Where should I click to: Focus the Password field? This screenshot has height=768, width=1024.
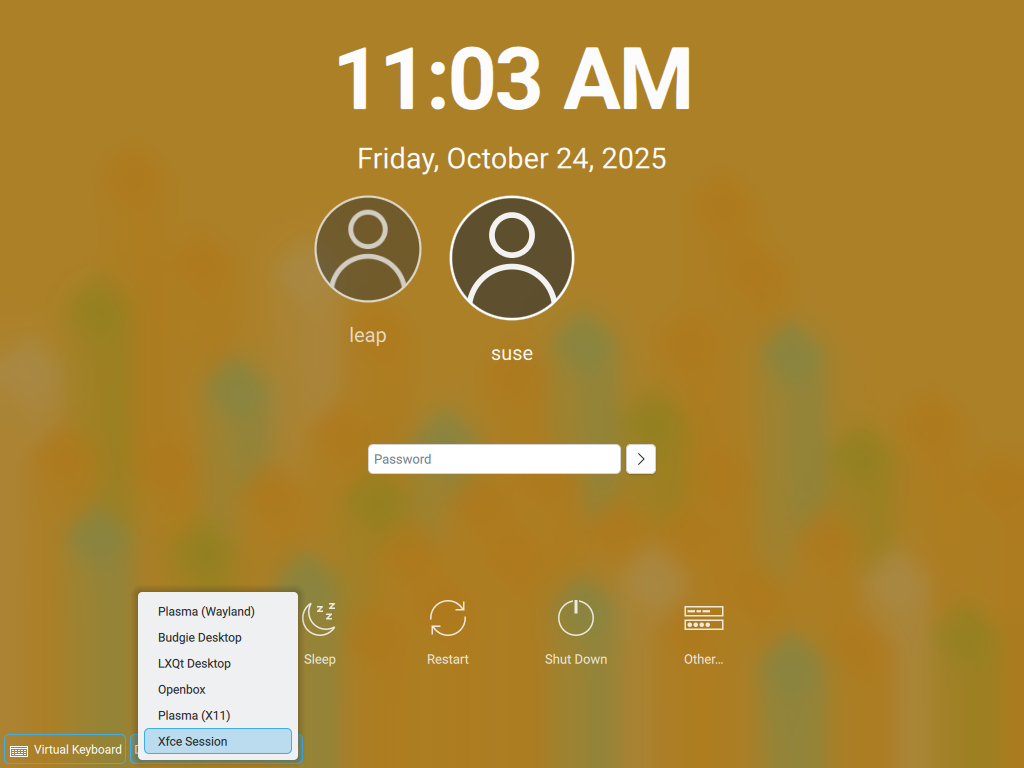point(494,459)
